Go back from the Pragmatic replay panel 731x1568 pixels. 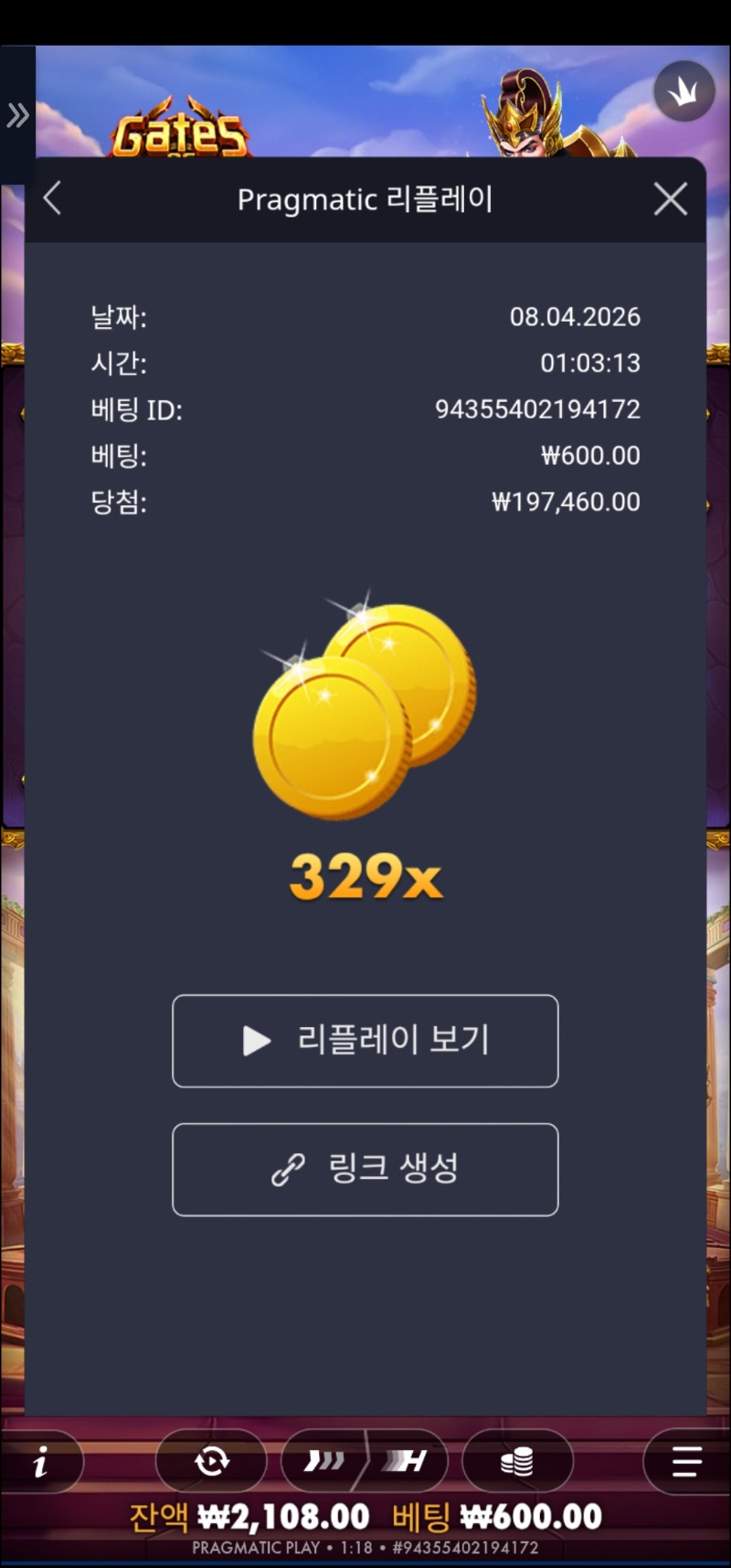coord(53,198)
